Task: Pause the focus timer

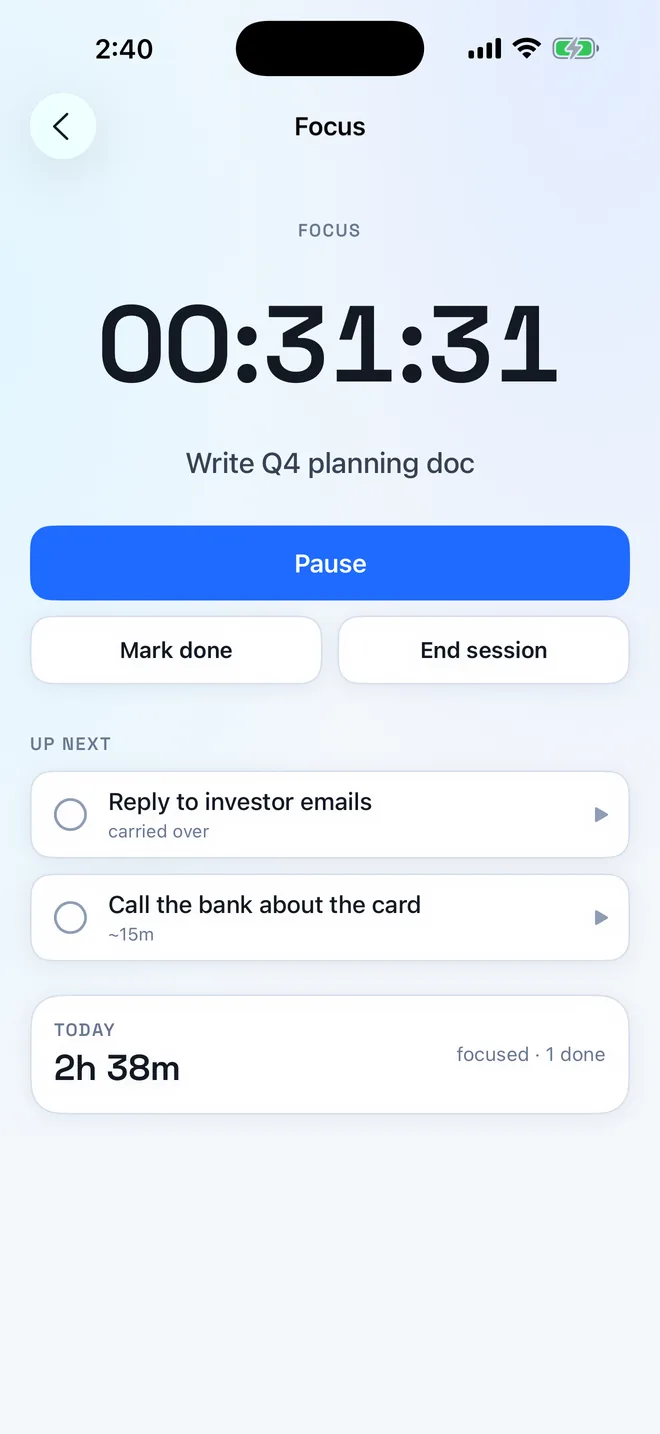Action: click(x=330, y=563)
